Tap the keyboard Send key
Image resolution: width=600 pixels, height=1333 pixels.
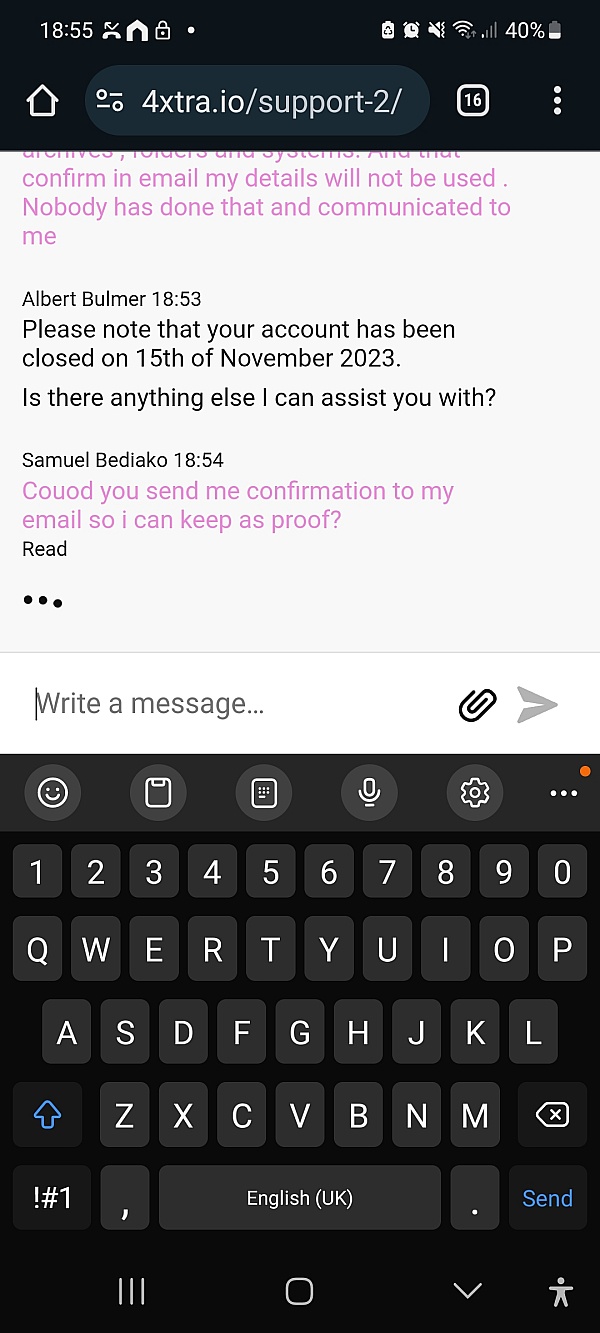[547, 1198]
